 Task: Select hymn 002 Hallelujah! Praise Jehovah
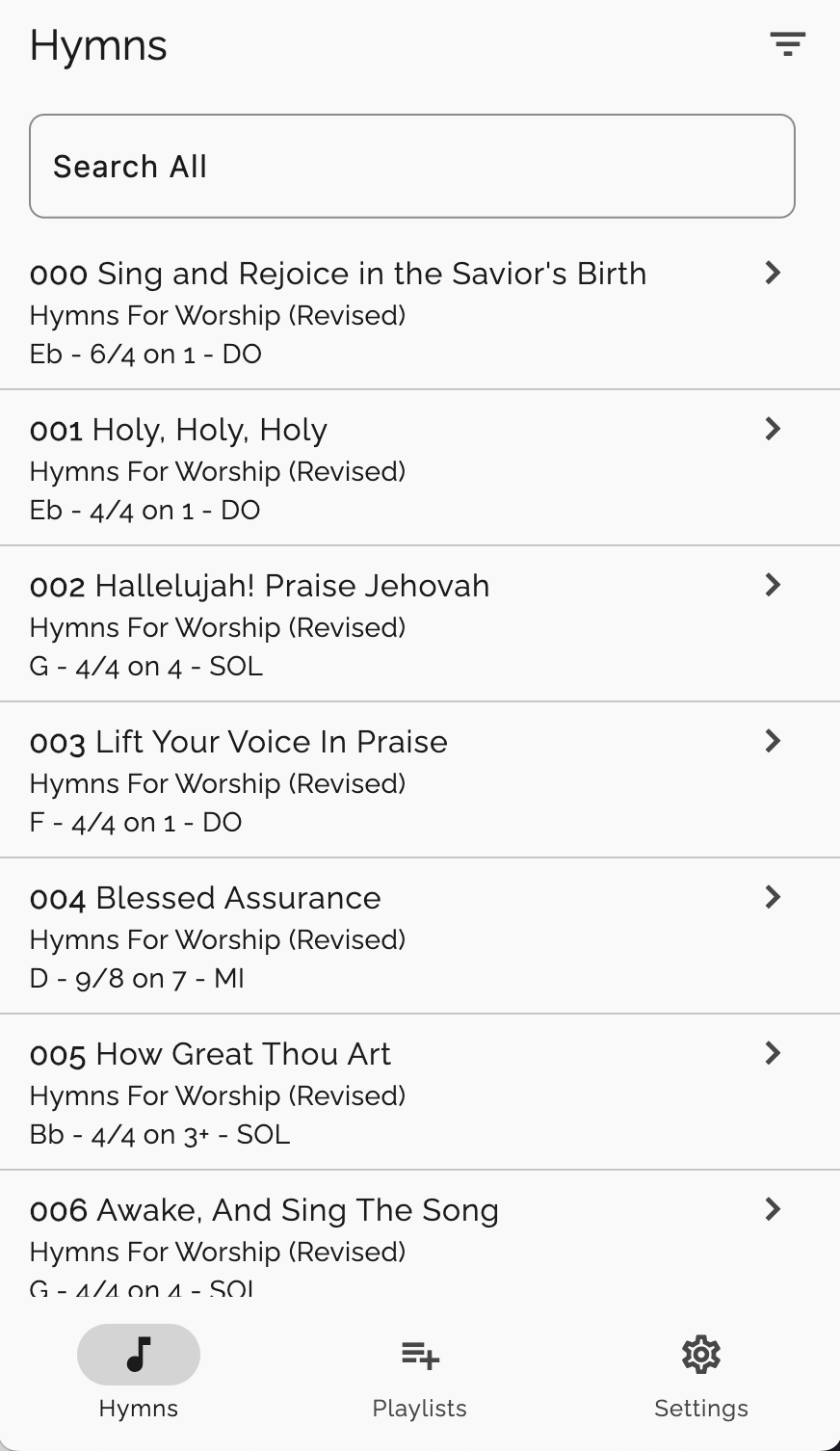pyautogui.click(x=420, y=624)
